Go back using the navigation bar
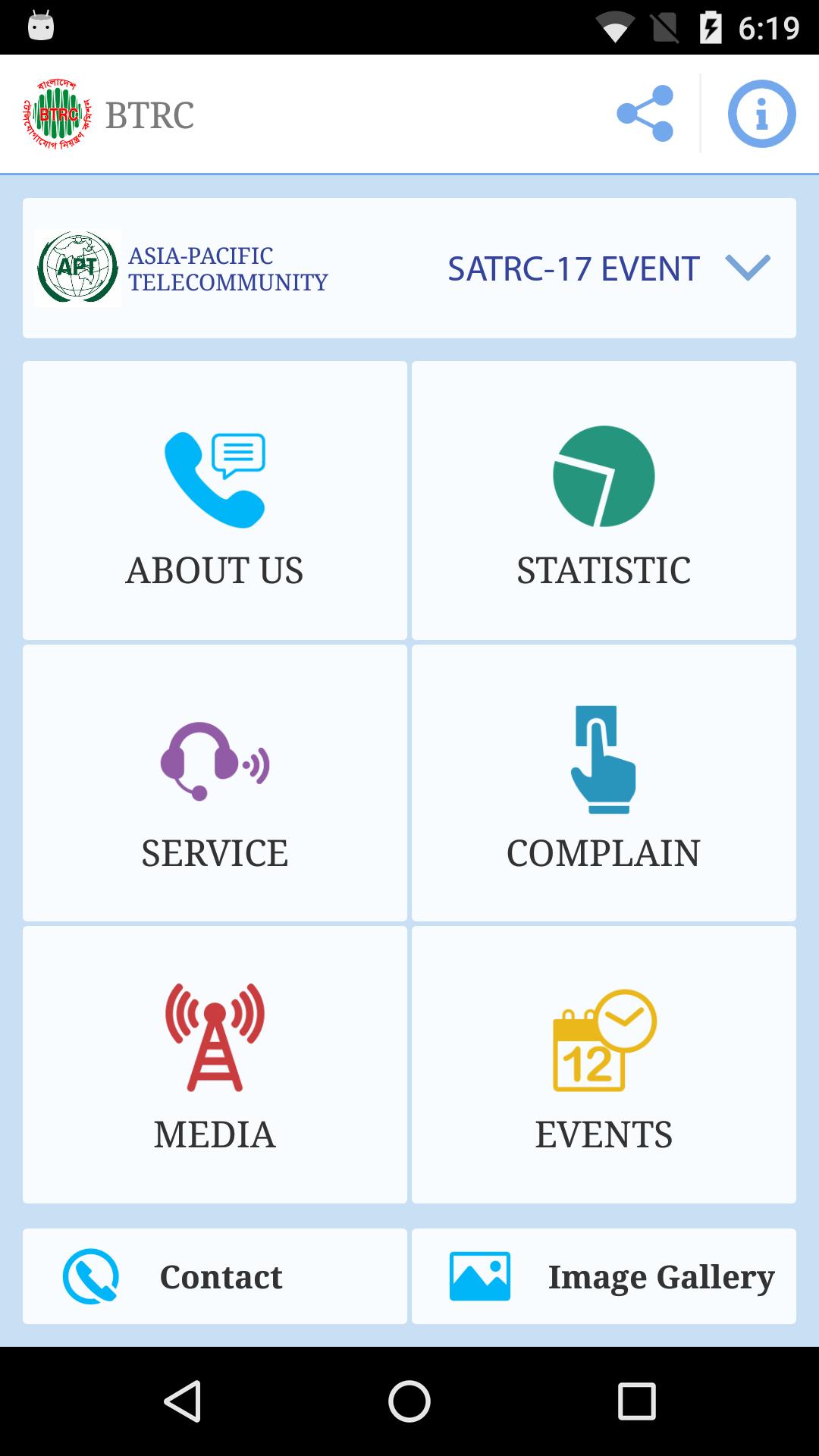The width and height of the screenshot is (819, 1456). click(x=182, y=1401)
